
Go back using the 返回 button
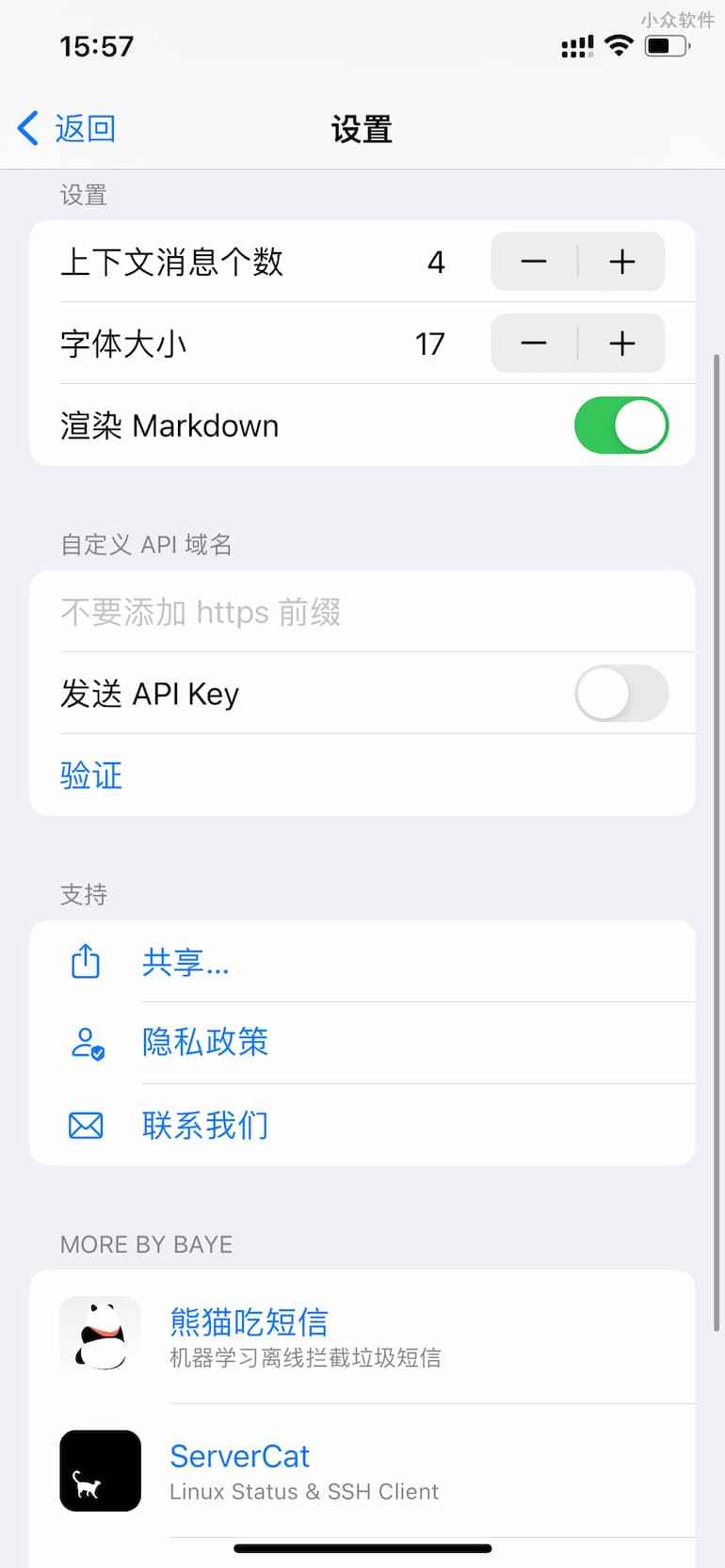(68, 128)
